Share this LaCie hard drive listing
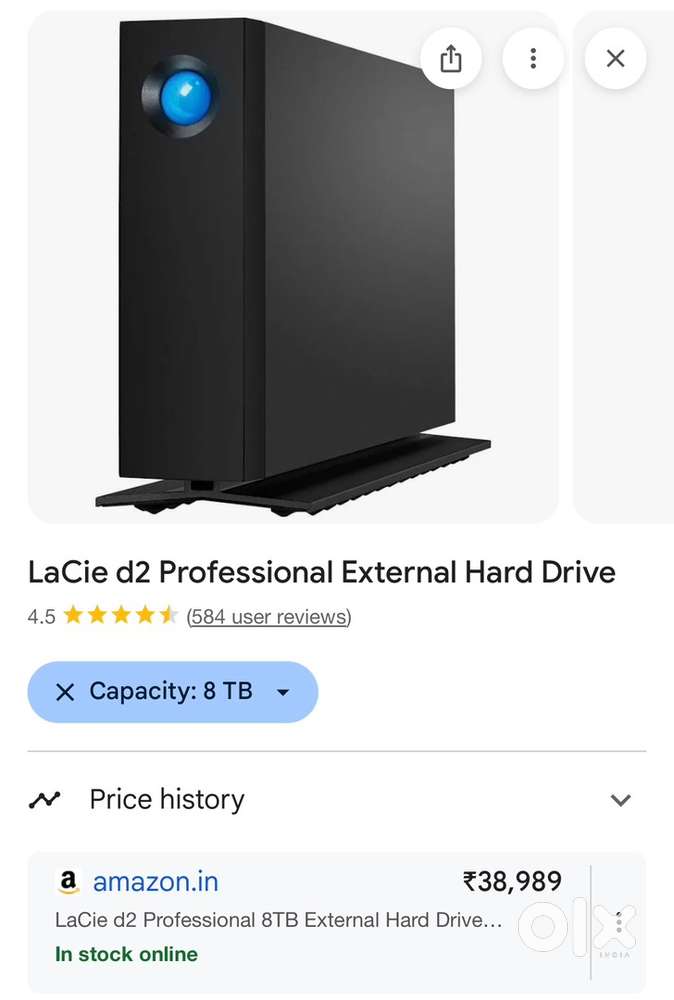674x1000 pixels. tap(451, 59)
